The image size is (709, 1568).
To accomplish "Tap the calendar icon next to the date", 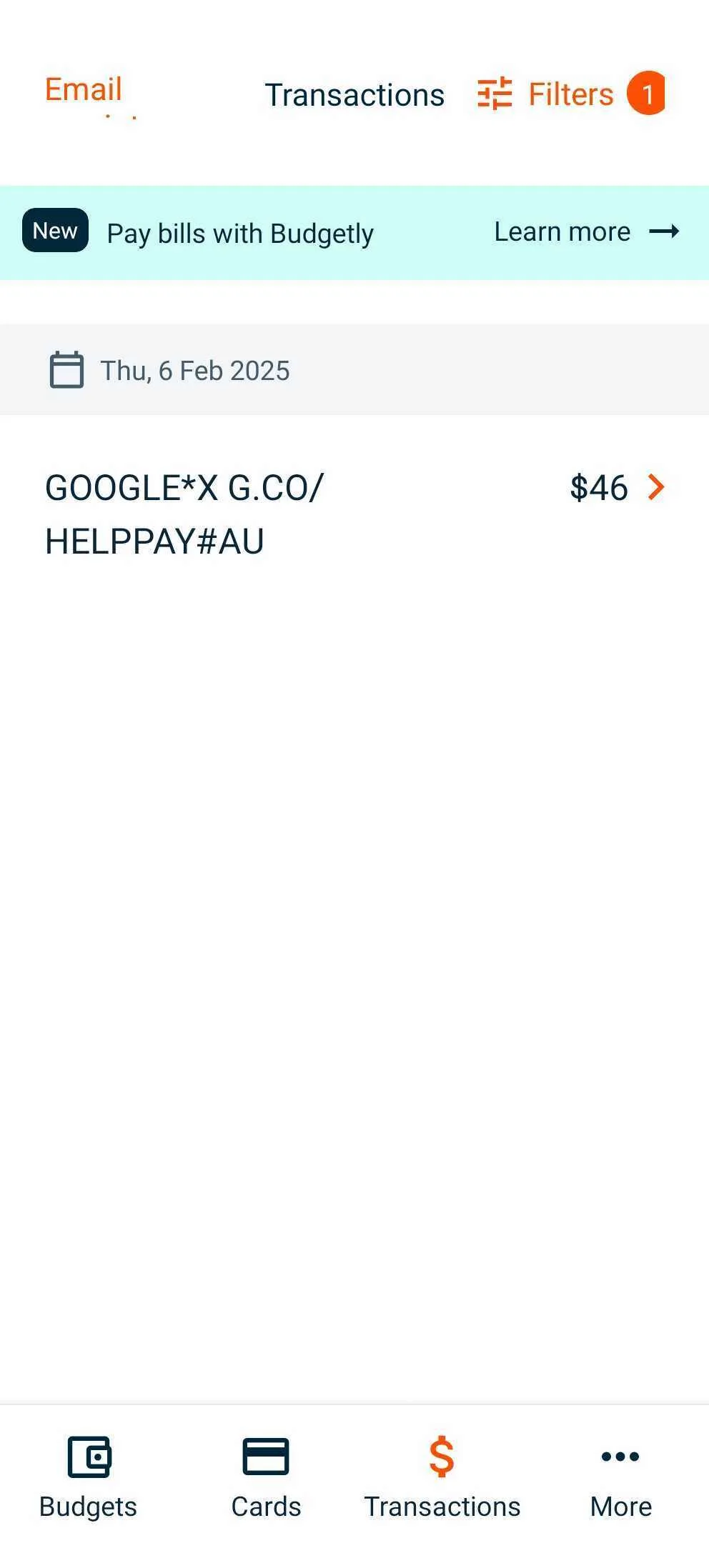I will click(66, 369).
